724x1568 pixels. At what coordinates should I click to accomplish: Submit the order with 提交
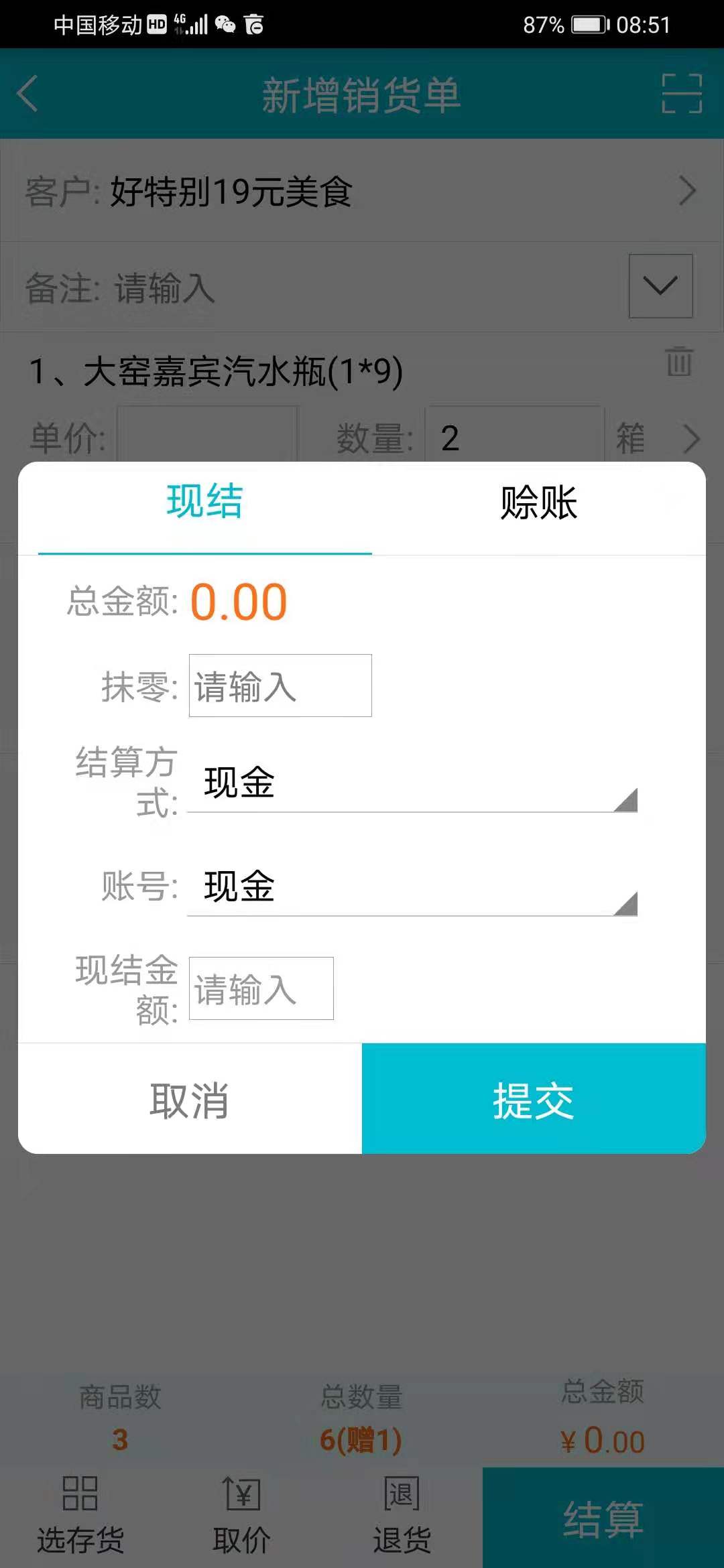pos(534,1099)
